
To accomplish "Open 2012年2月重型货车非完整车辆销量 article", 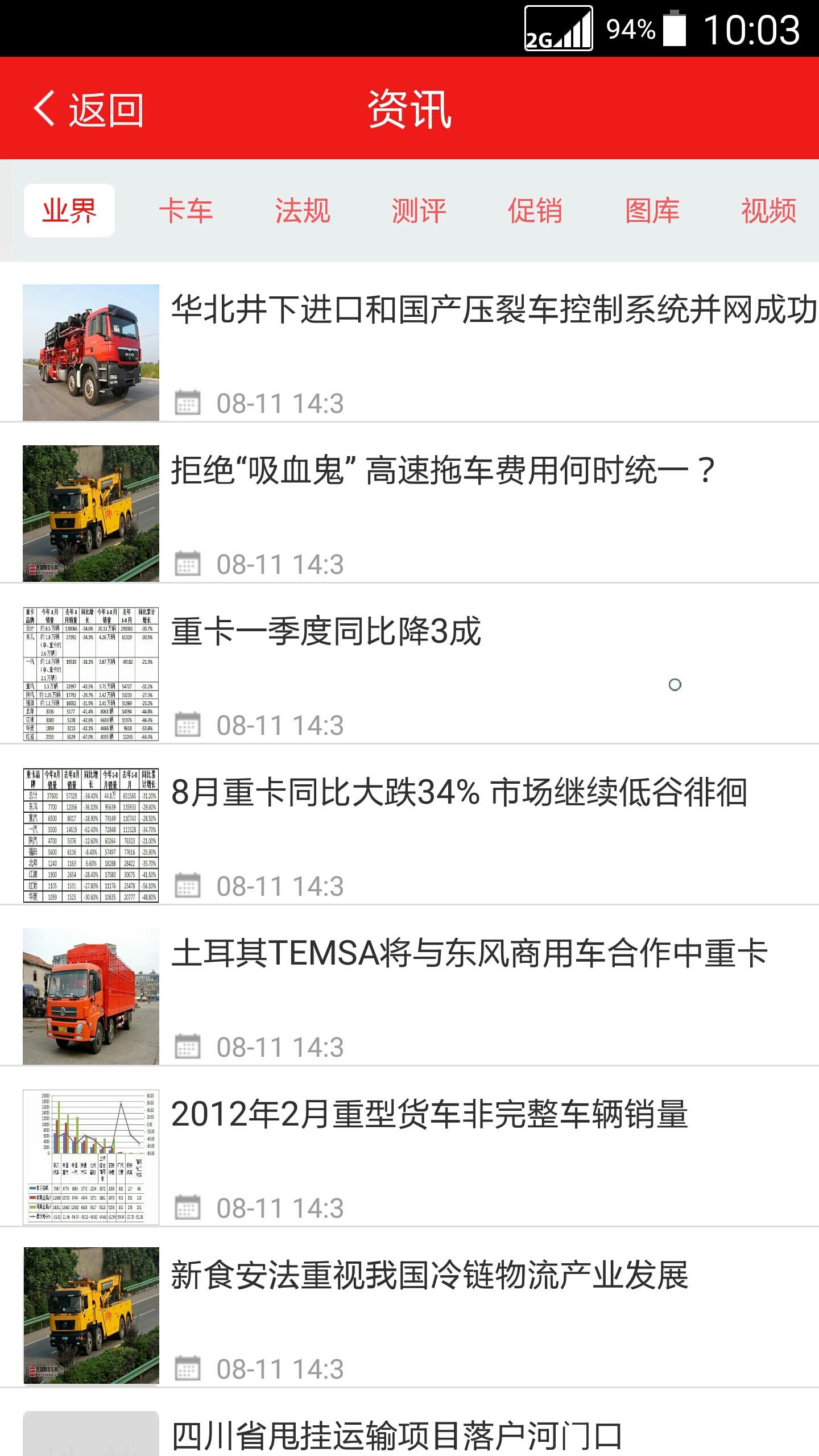I will click(x=429, y=1115).
